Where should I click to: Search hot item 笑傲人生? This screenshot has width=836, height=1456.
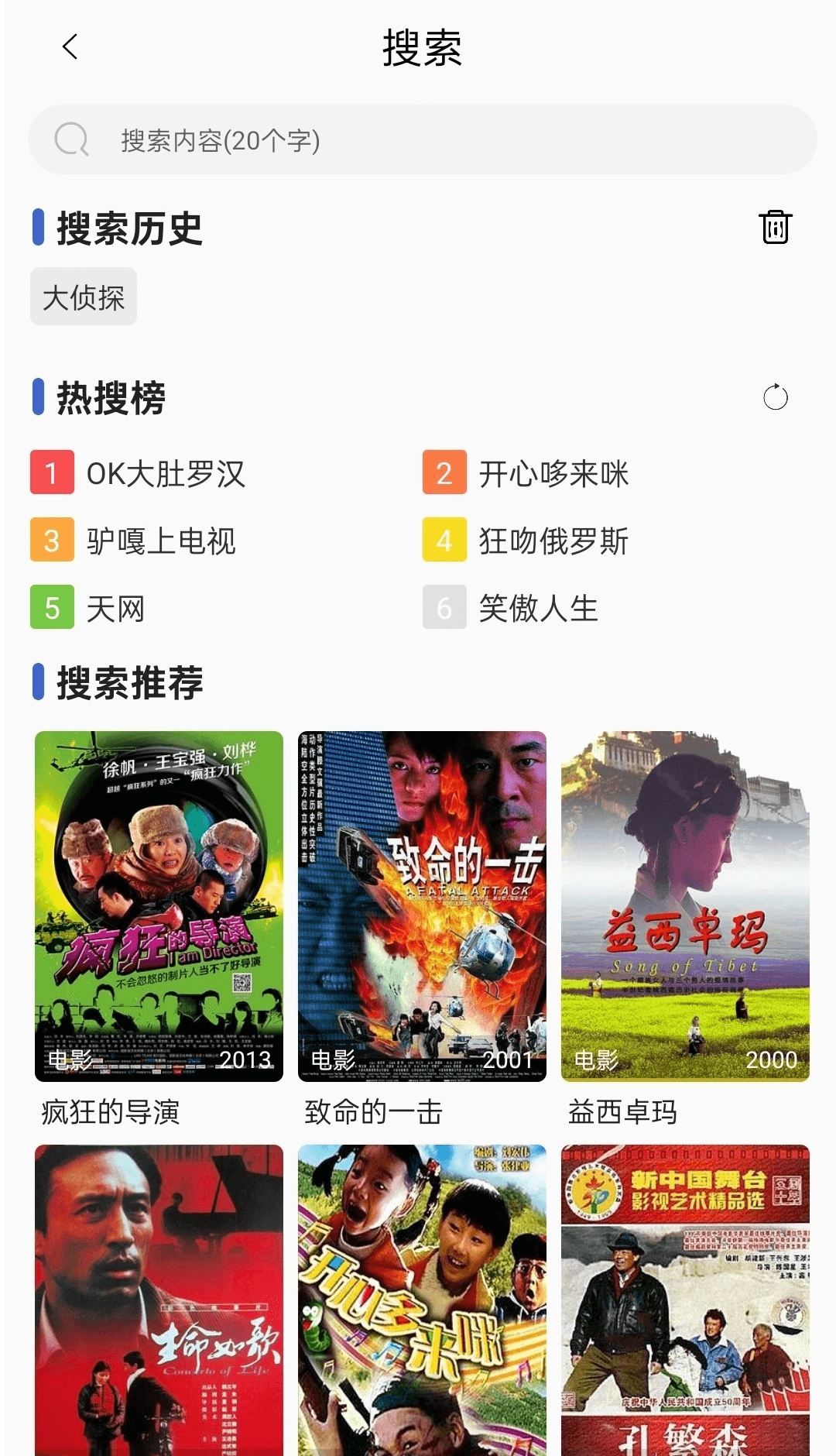(x=538, y=608)
